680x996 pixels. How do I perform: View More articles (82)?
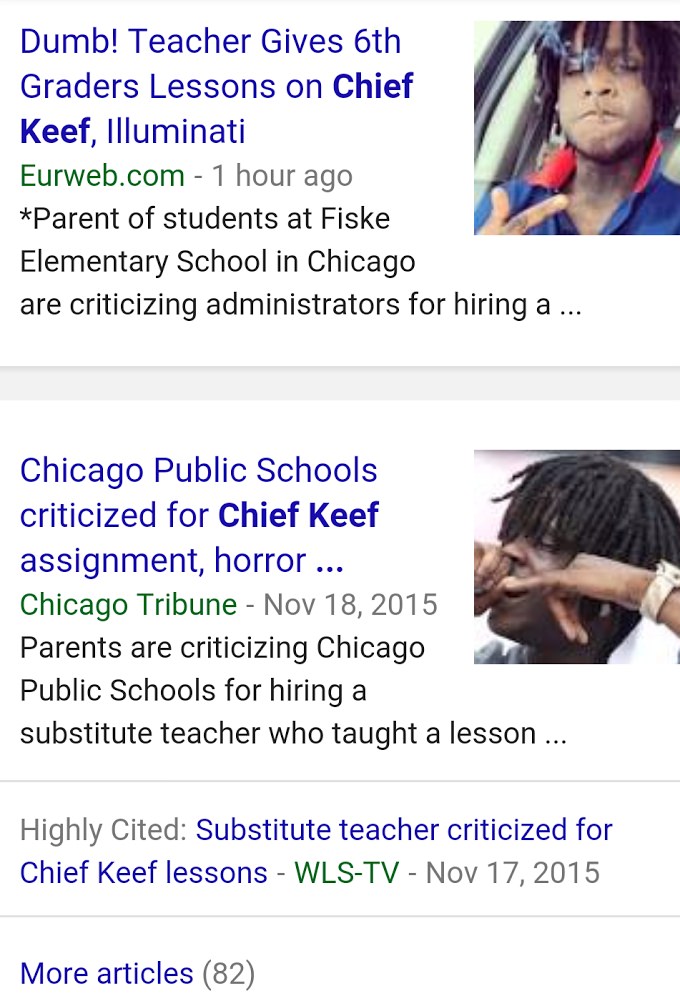107,972
